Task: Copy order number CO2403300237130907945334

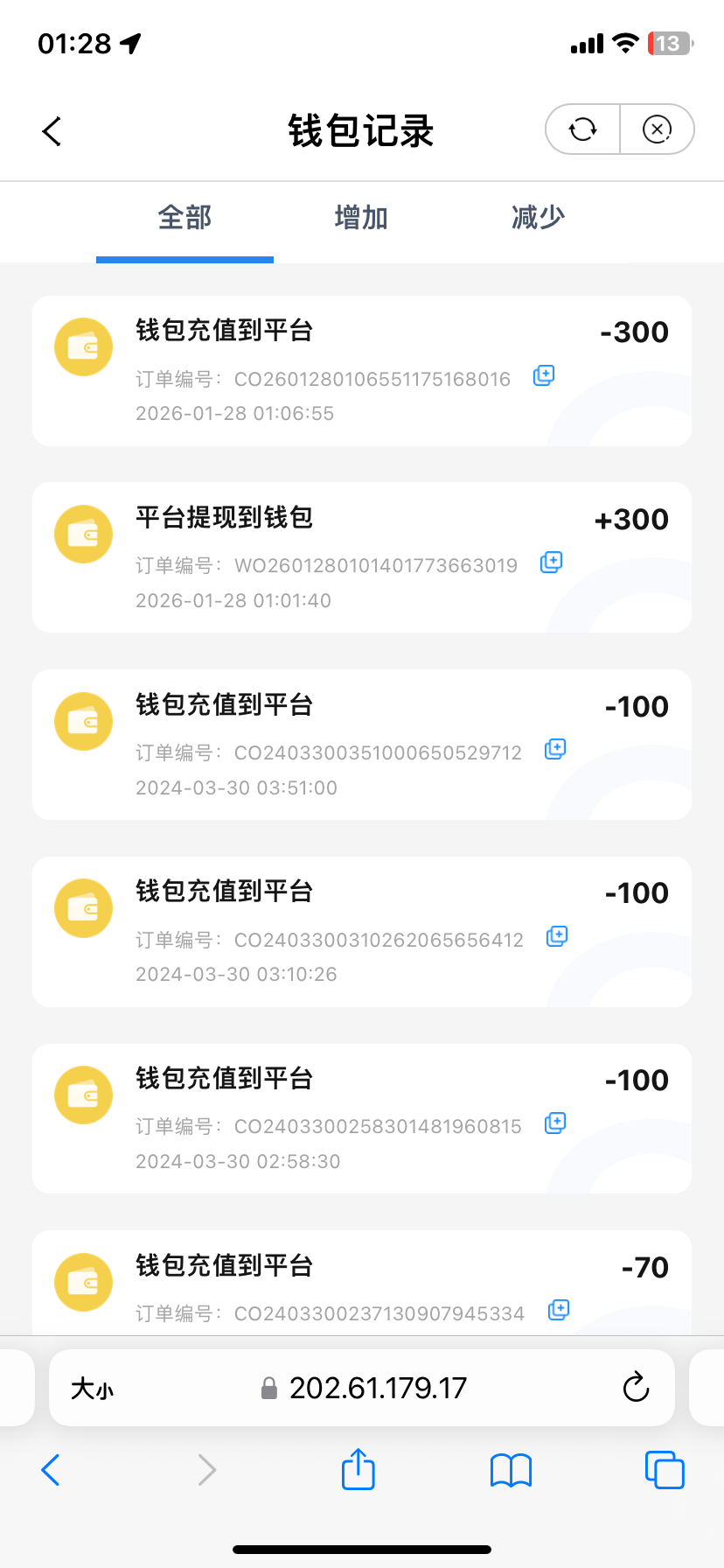Action: tap(559, 1310)
